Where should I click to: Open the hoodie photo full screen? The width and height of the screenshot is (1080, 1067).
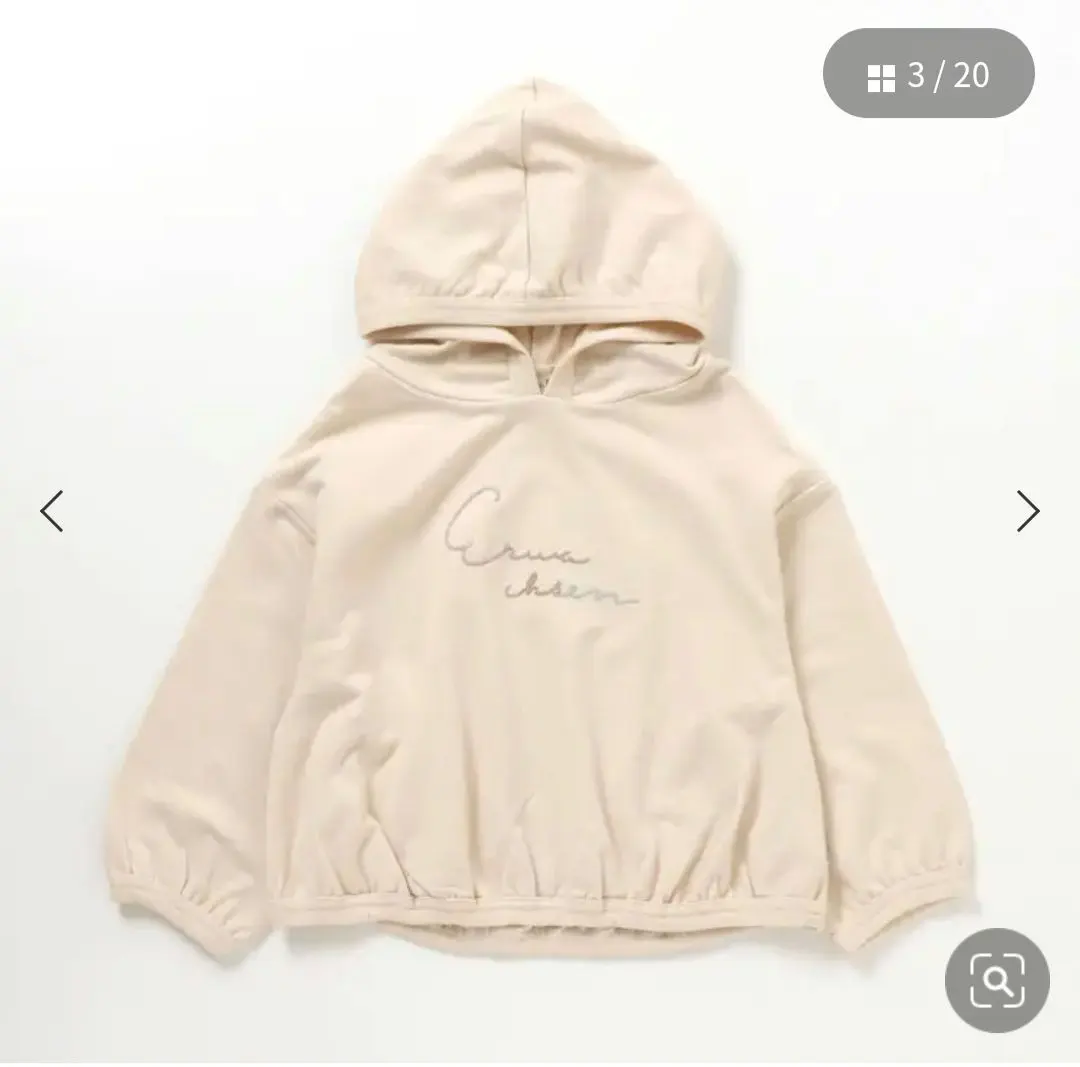(540, 560)
